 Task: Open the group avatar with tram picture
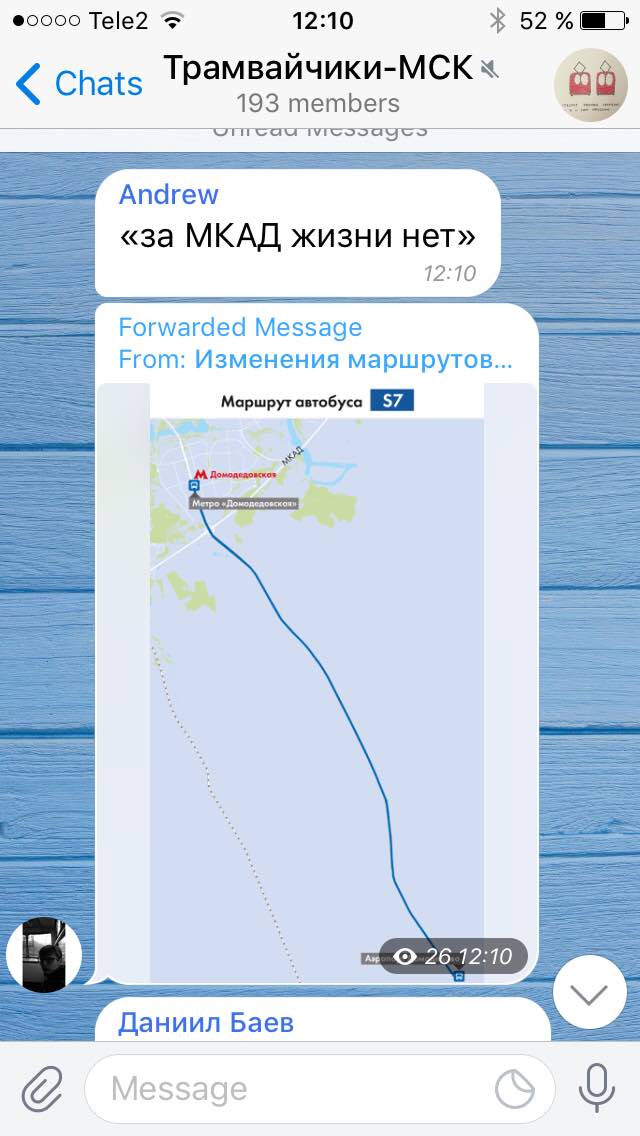pos(591,84)
